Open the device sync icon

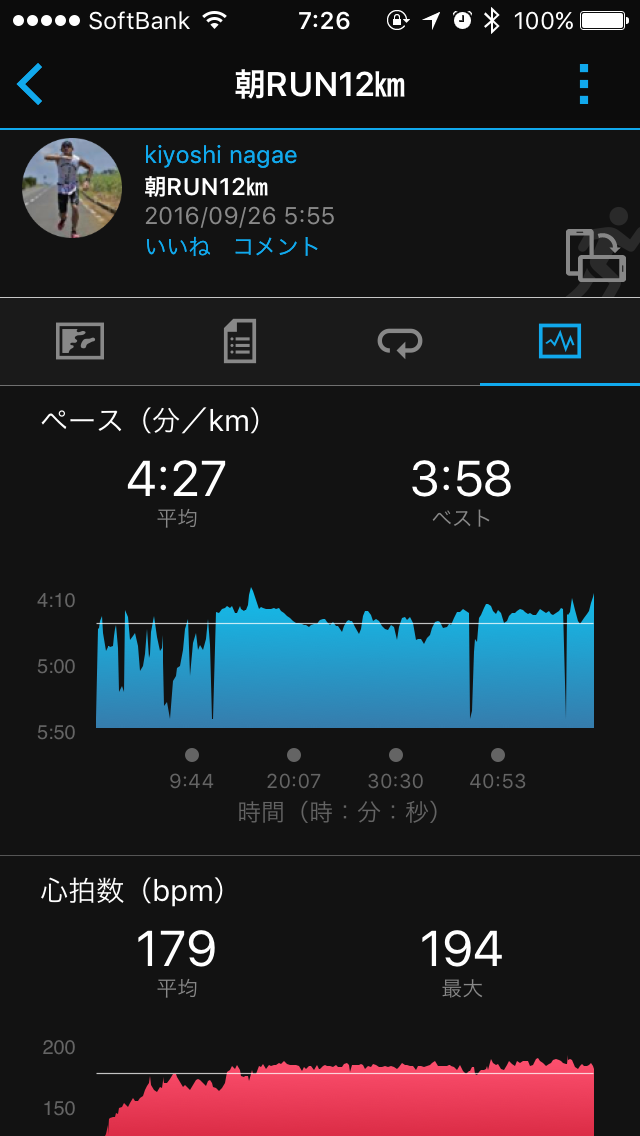[x=596, y=256]
